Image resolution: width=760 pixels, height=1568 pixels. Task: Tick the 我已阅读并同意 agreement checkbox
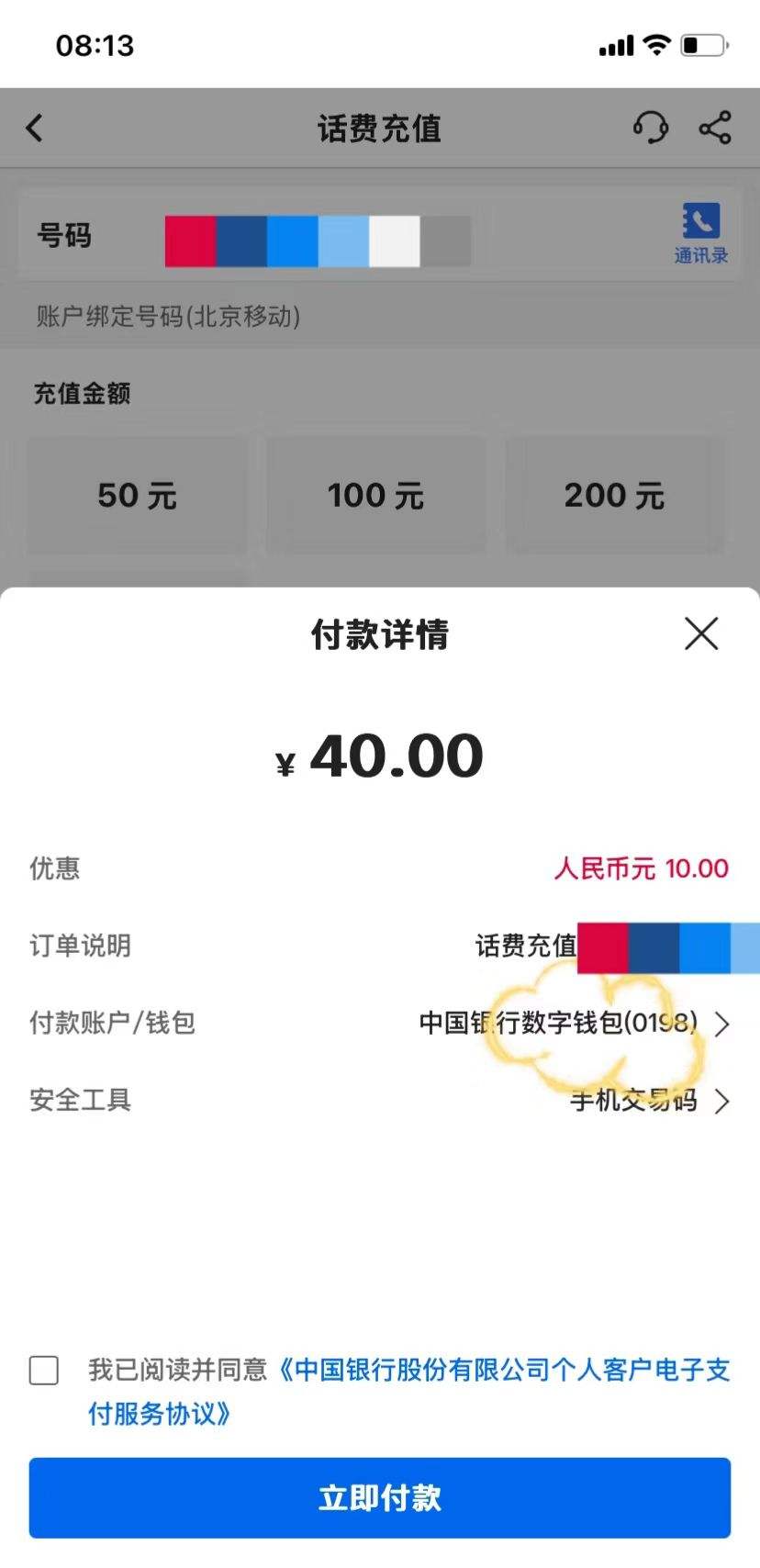click(x=44, y=1371)
